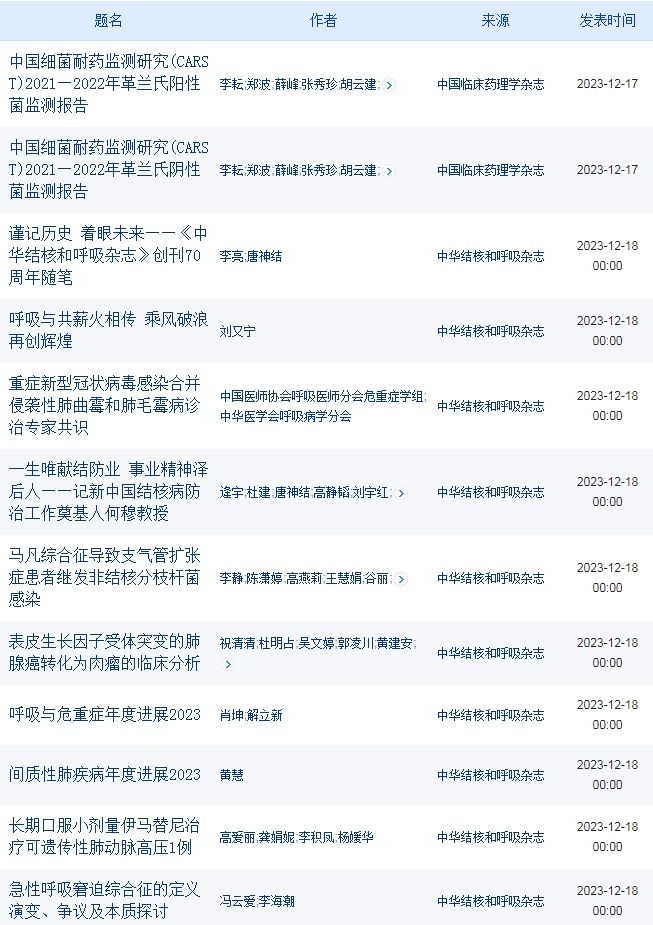Image resolution: width=653 pixels, height=925 pixels.
Task: Open article 谨记历史 着眼未来
Action: [108, 256]
